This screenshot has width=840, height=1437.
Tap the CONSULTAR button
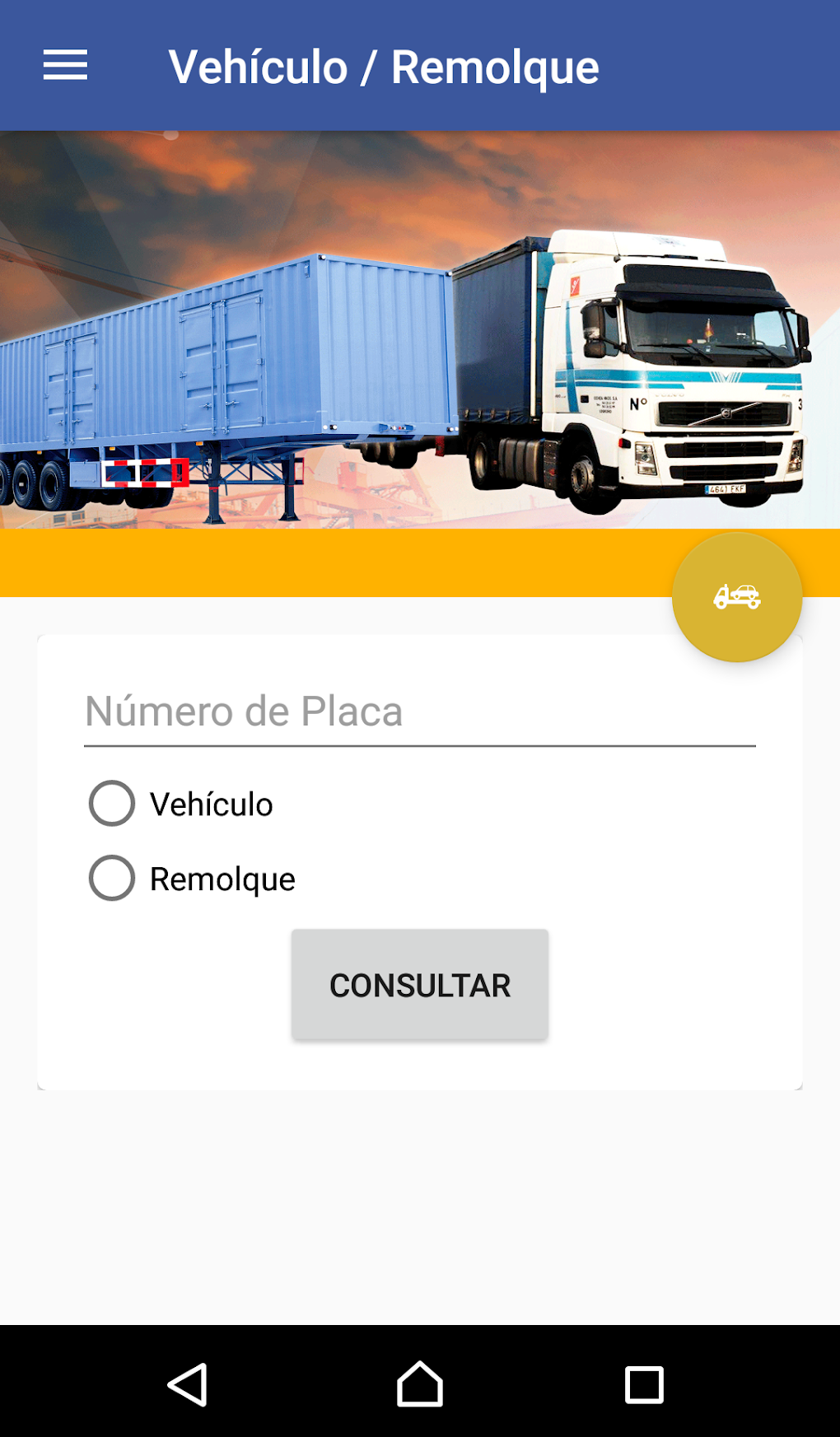419,985
